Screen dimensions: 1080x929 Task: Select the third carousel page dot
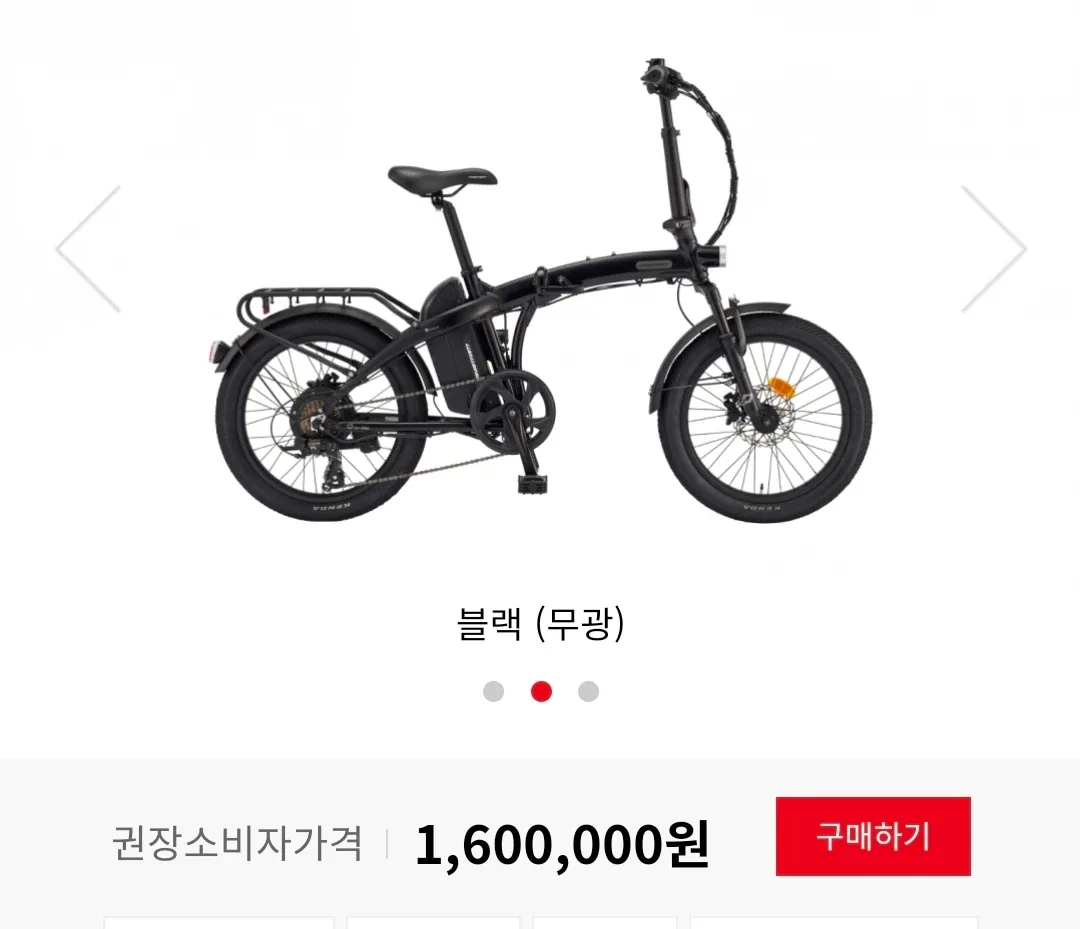click(588, 691)
